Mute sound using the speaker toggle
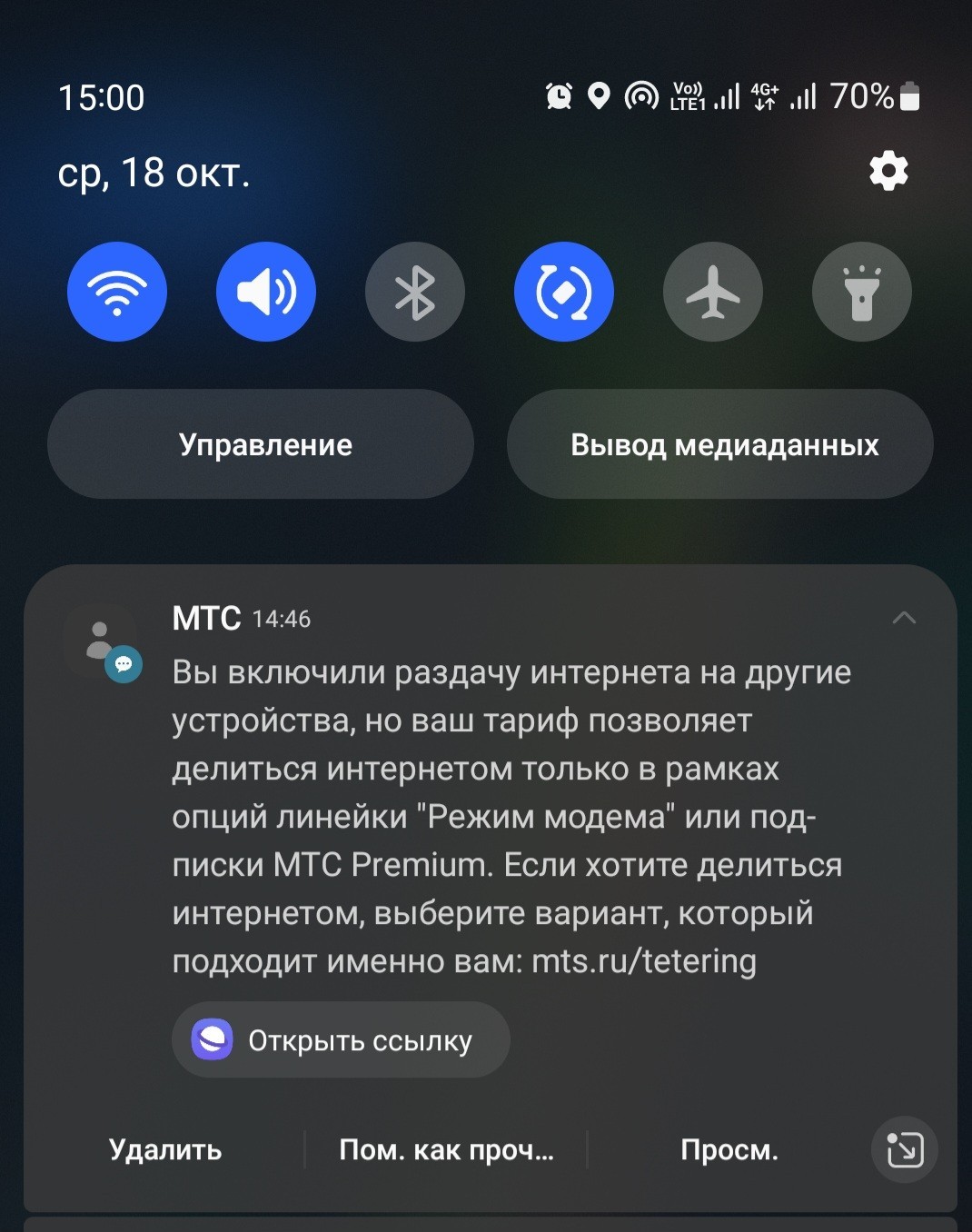Image resolution: width=972 pixels, height=1232 pixels. [x=266, y=292]
